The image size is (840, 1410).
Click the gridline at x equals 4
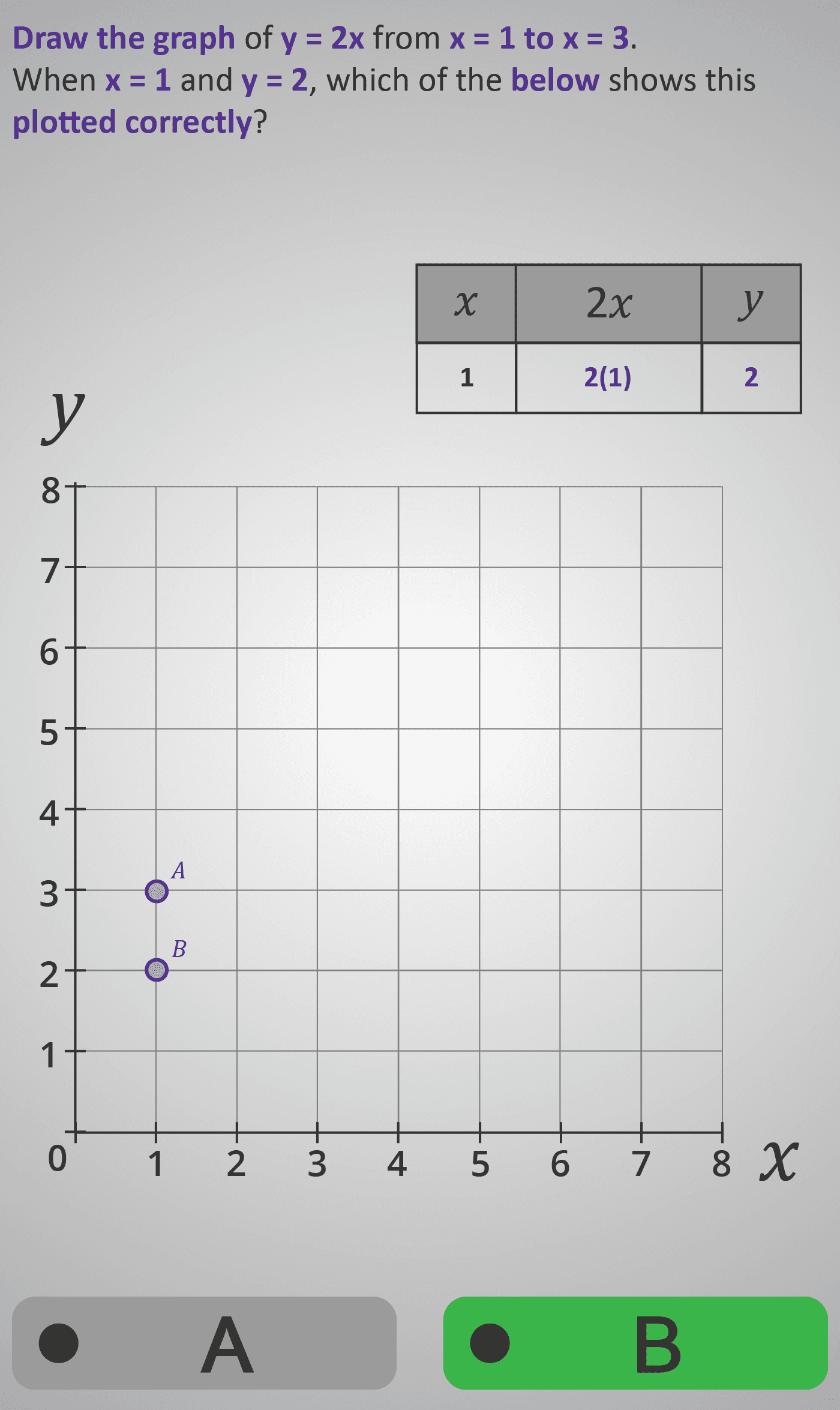(398, 780)
